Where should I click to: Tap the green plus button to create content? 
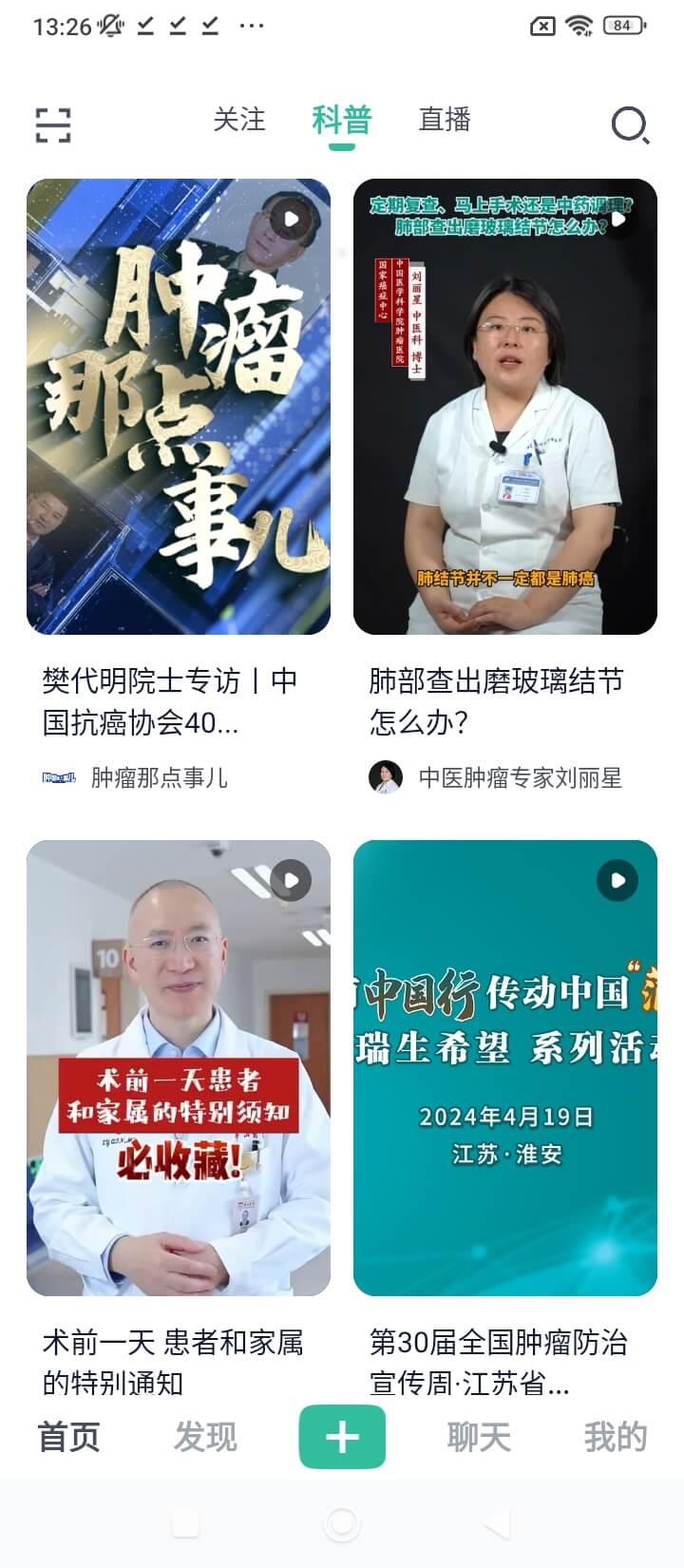342,1434
